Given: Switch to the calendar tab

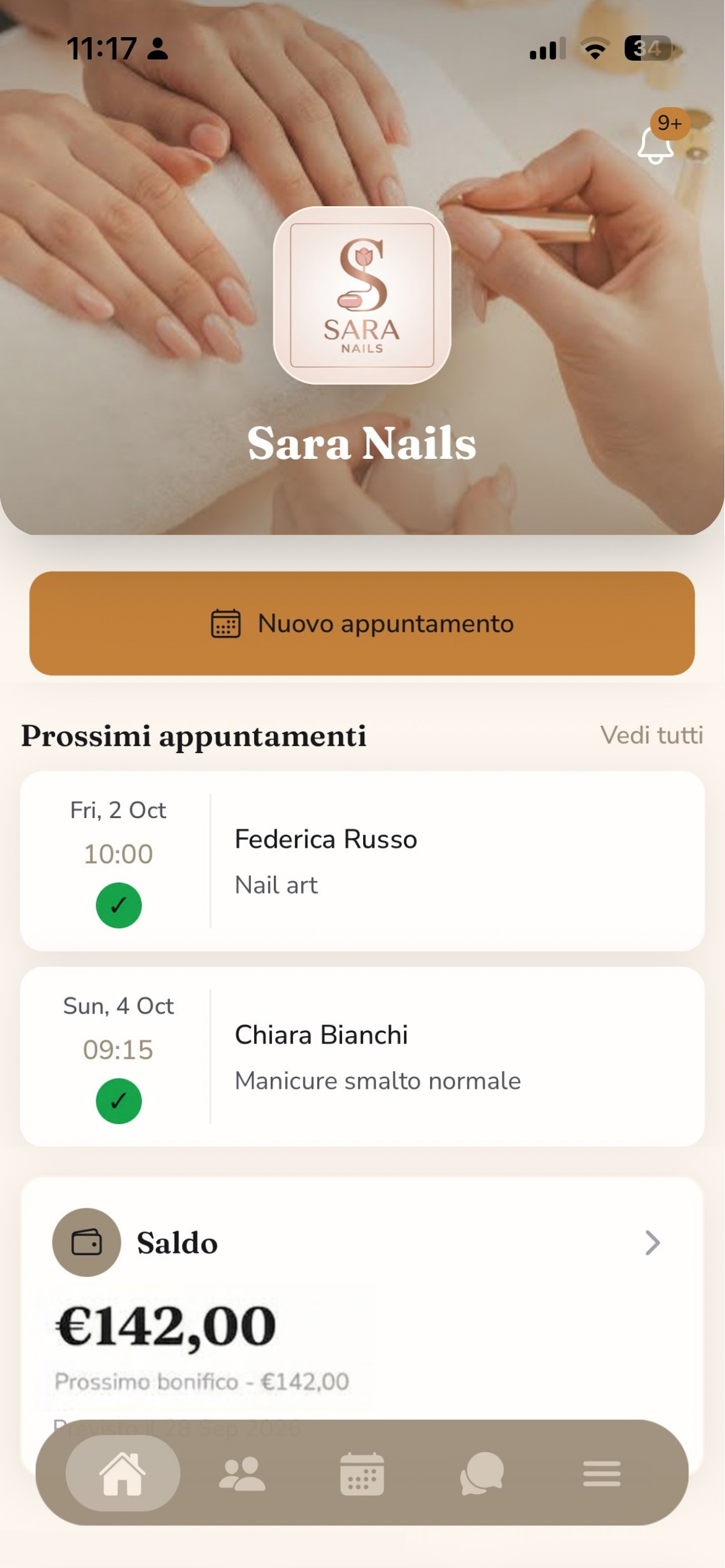Looking at the screenshot, I should click(x=362, y=1473).
